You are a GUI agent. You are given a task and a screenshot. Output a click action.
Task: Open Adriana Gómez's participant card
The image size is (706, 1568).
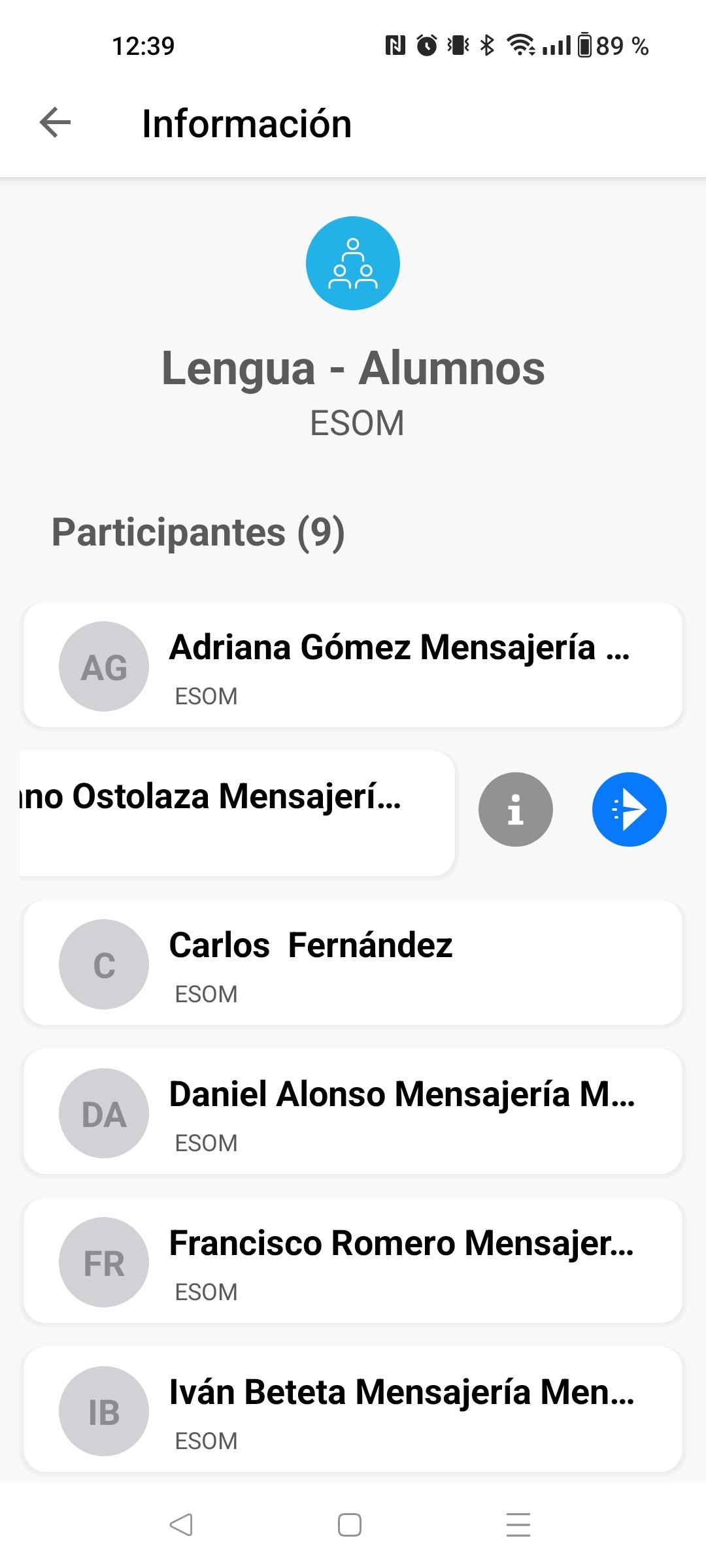[353, 664]
